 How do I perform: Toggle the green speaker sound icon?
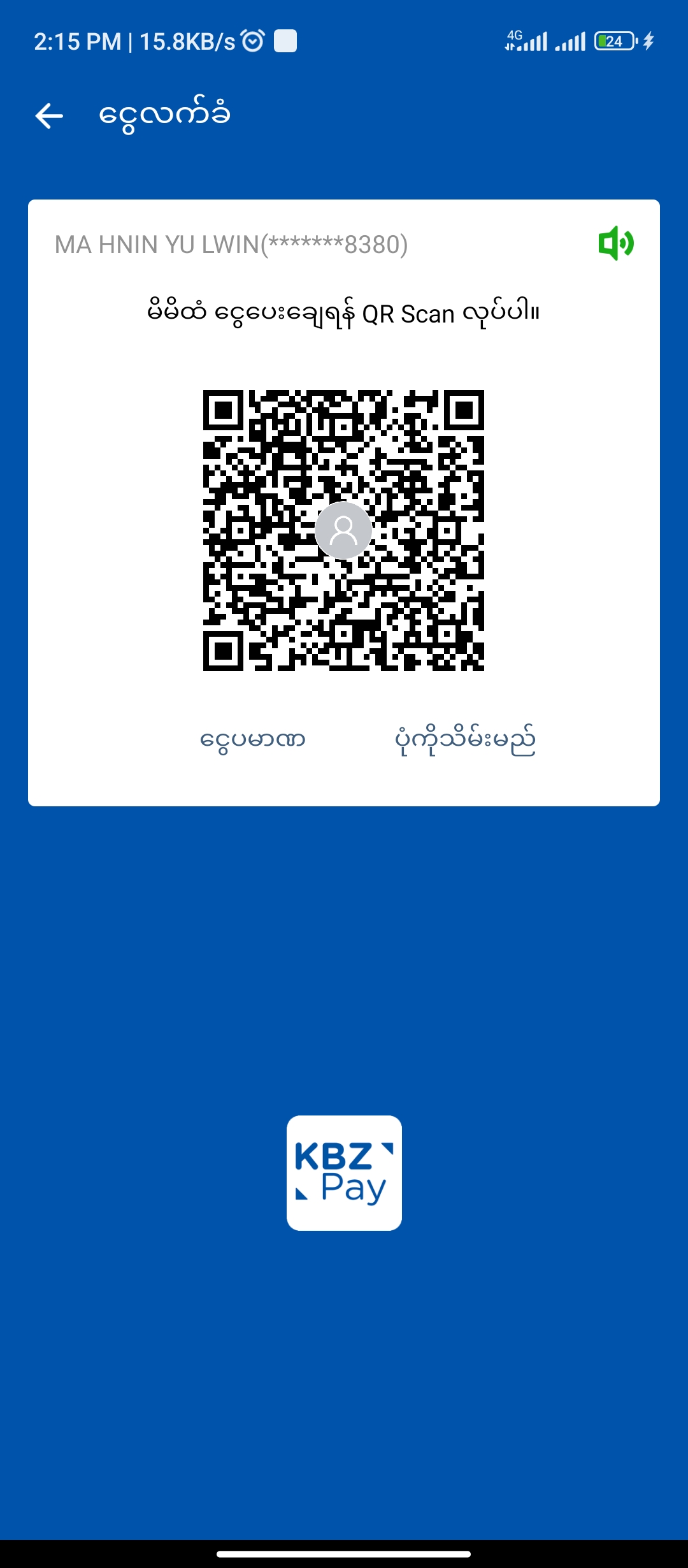(x=615, y=243)
